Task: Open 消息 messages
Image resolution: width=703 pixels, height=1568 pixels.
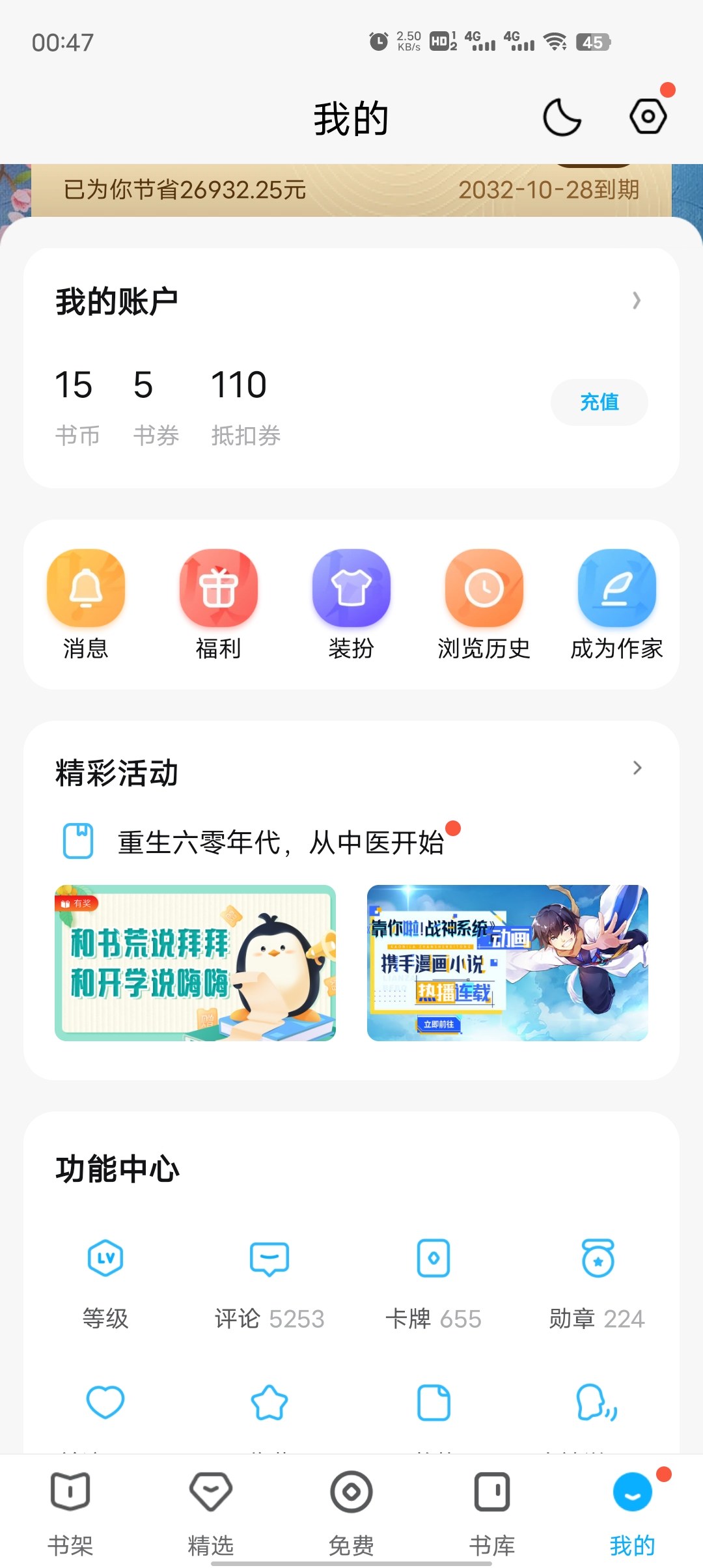Action: tap(86, 604)
